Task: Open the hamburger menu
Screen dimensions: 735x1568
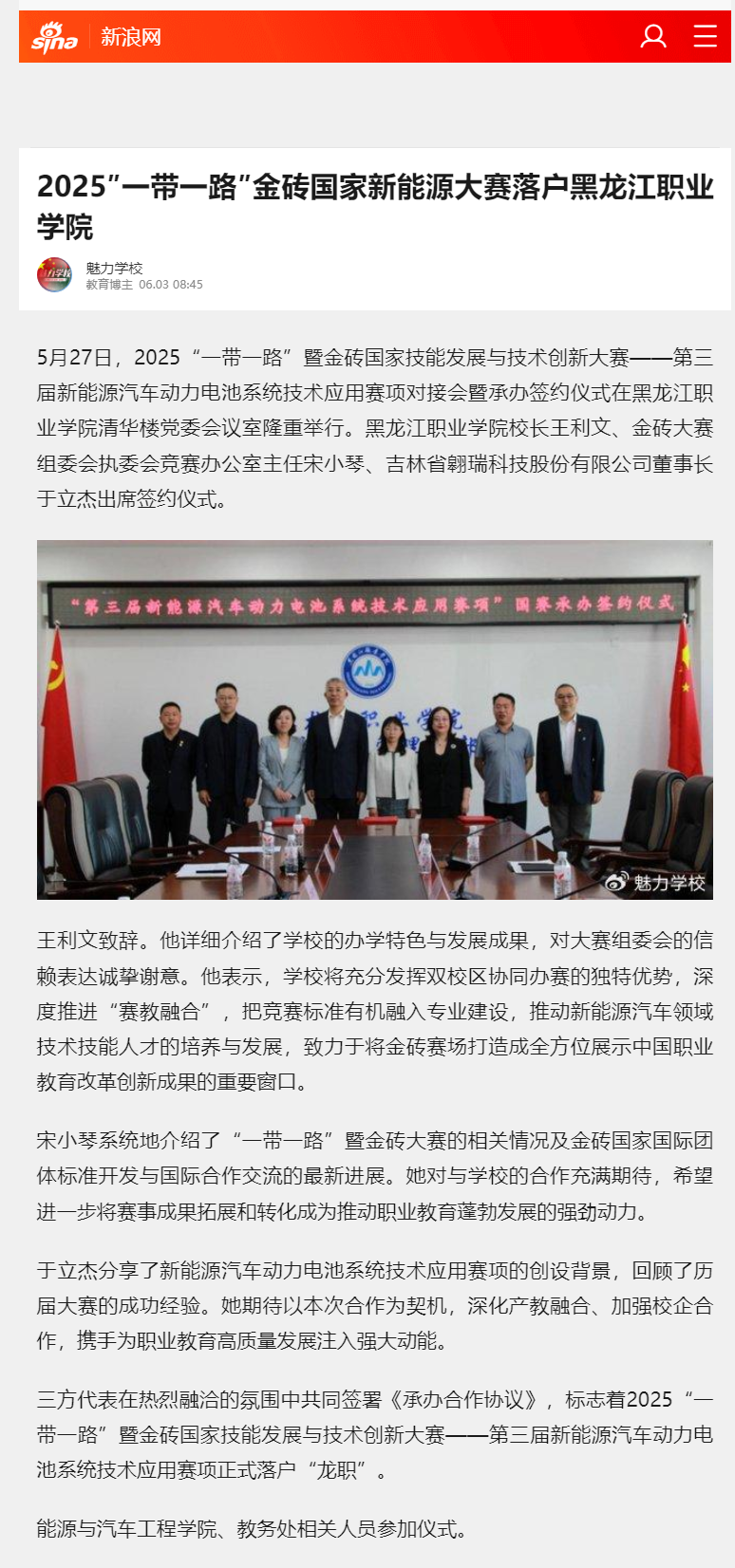Action: (705, 36)
